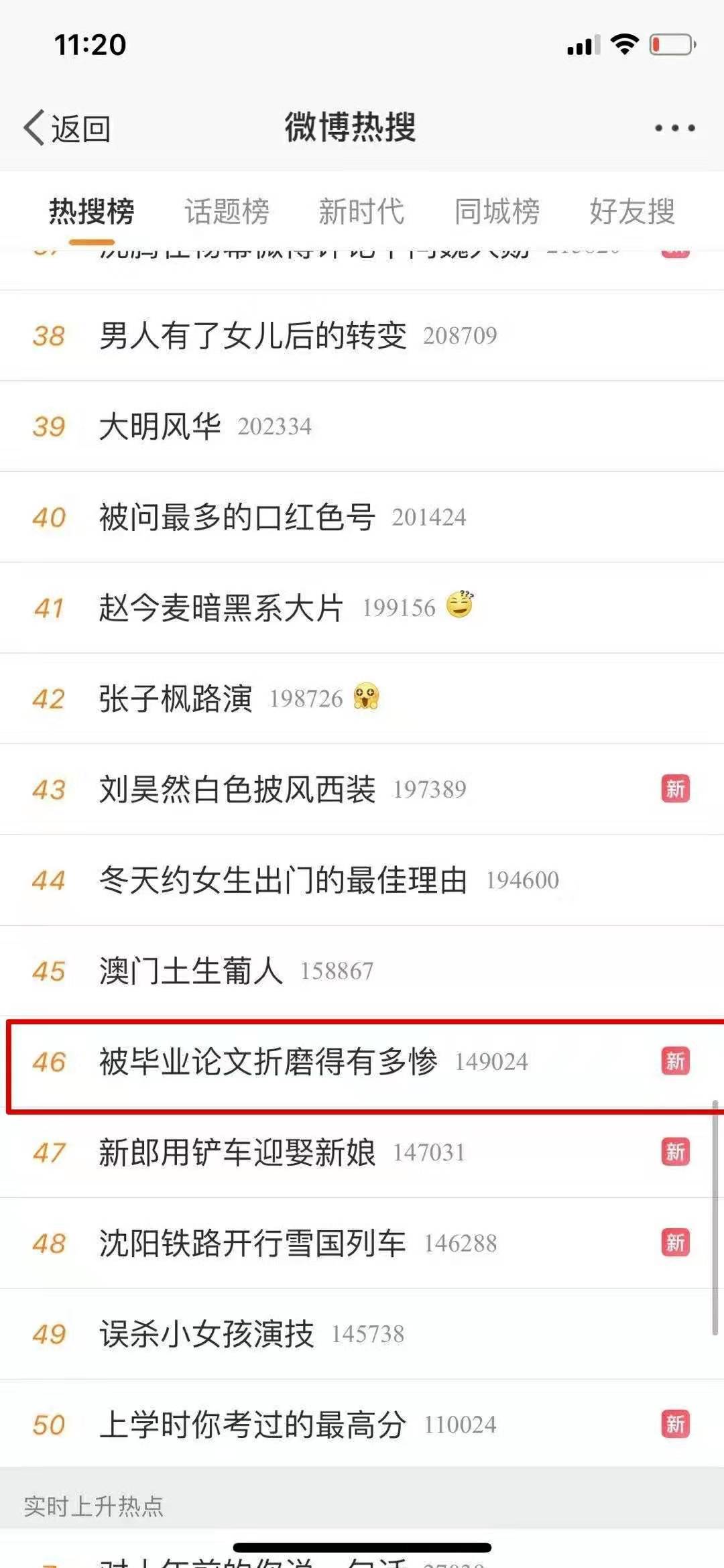Open topic 被问最多的口红色号

[x=237, y=517]
